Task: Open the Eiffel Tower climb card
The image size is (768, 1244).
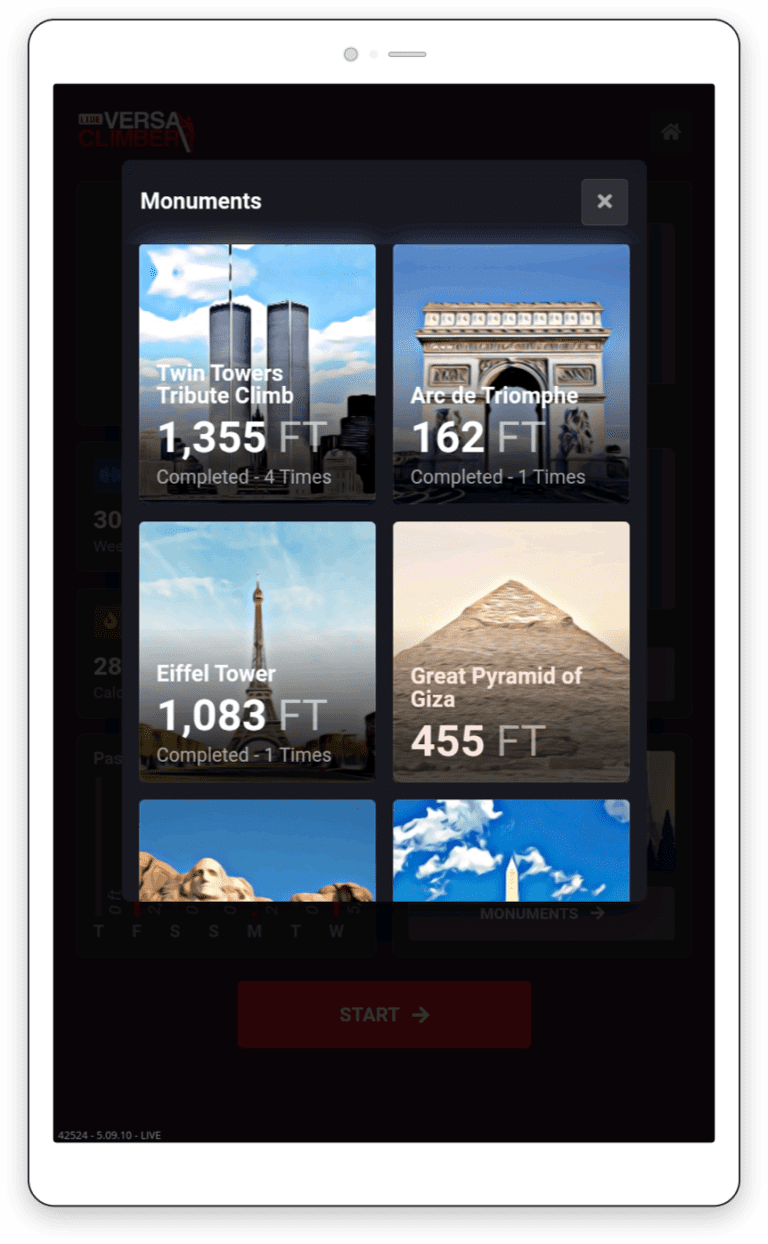Action: point(257,650)
